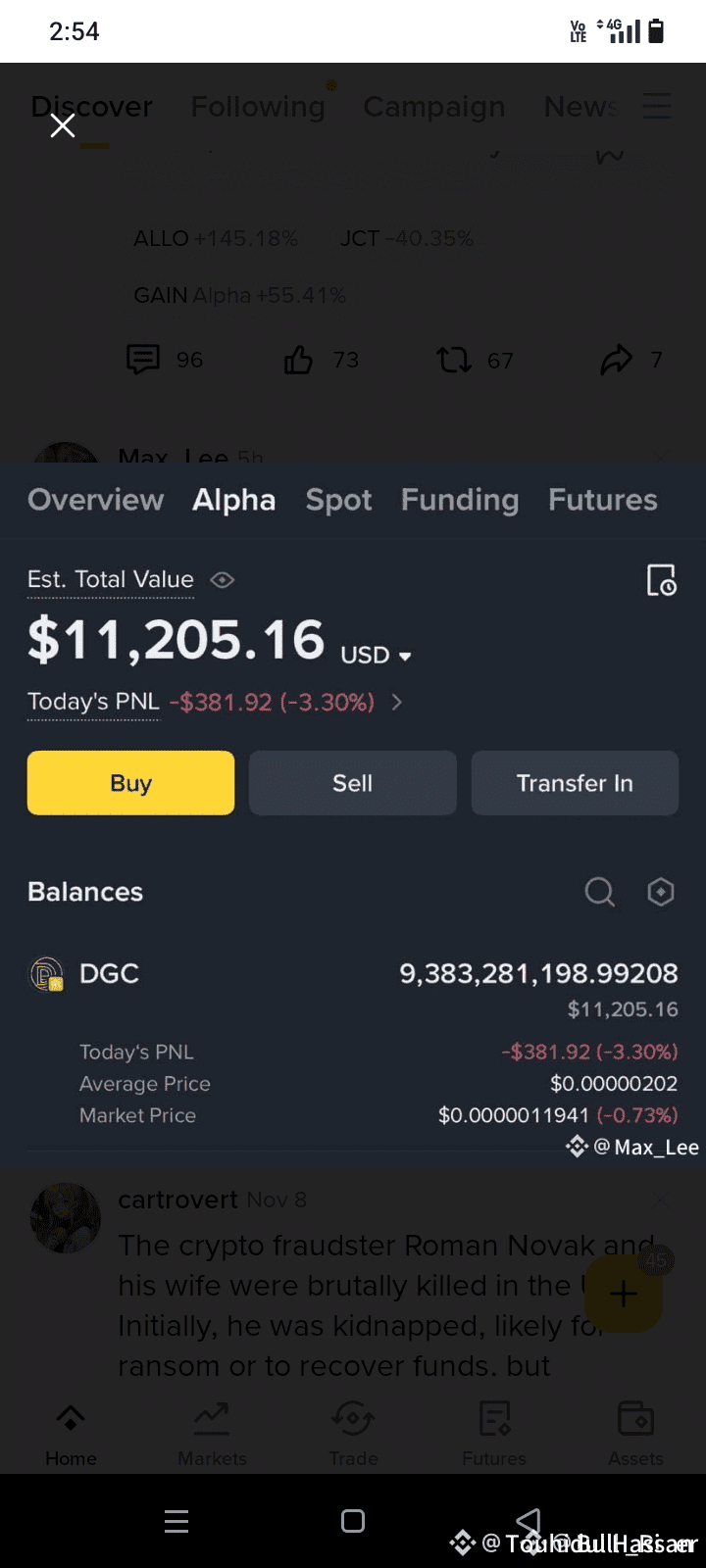Viewport: 706px width, 1568px height.
Task: Expand Today's PNL details via the chevron
Action: (x=396, y=702)
